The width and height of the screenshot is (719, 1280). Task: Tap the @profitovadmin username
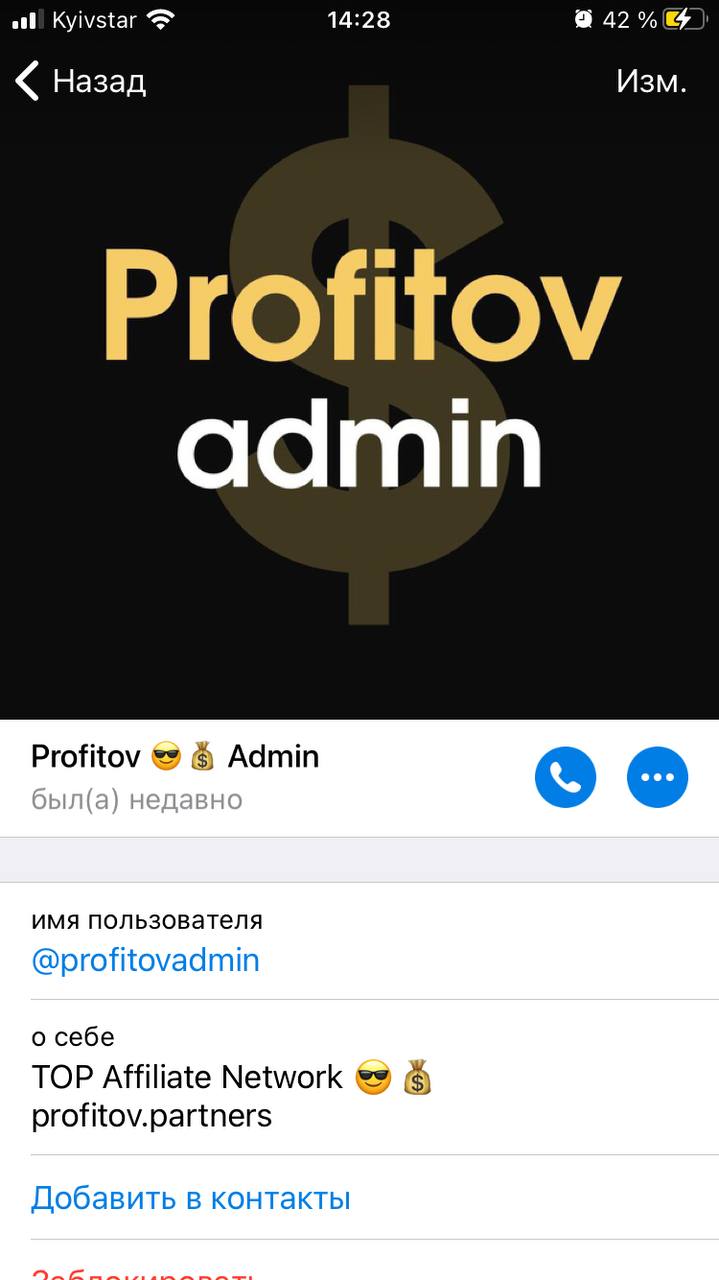pyautogui.click(x=146, y=960)
